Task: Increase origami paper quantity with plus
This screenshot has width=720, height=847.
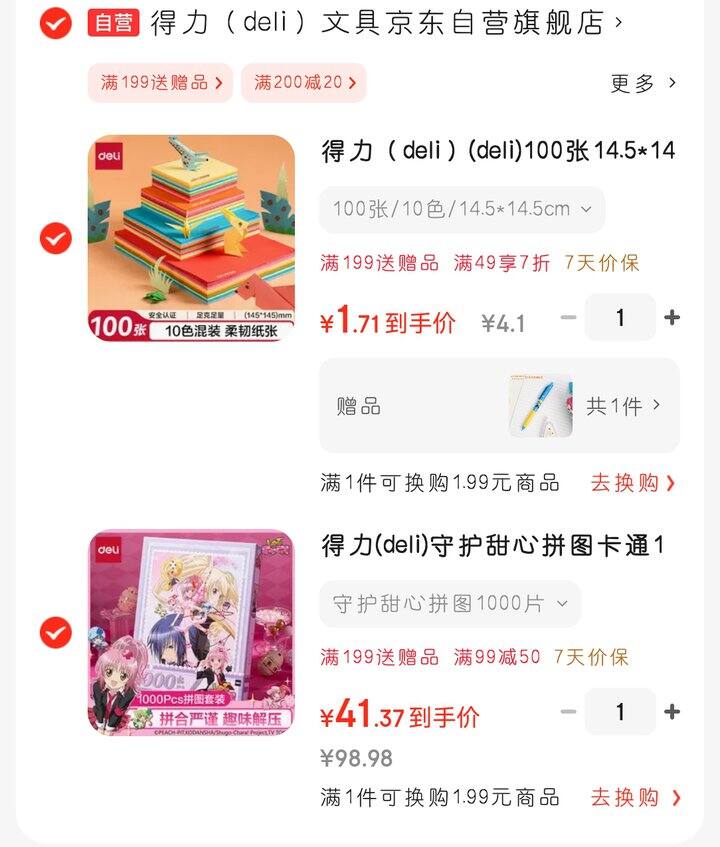Action: point(672,317)
